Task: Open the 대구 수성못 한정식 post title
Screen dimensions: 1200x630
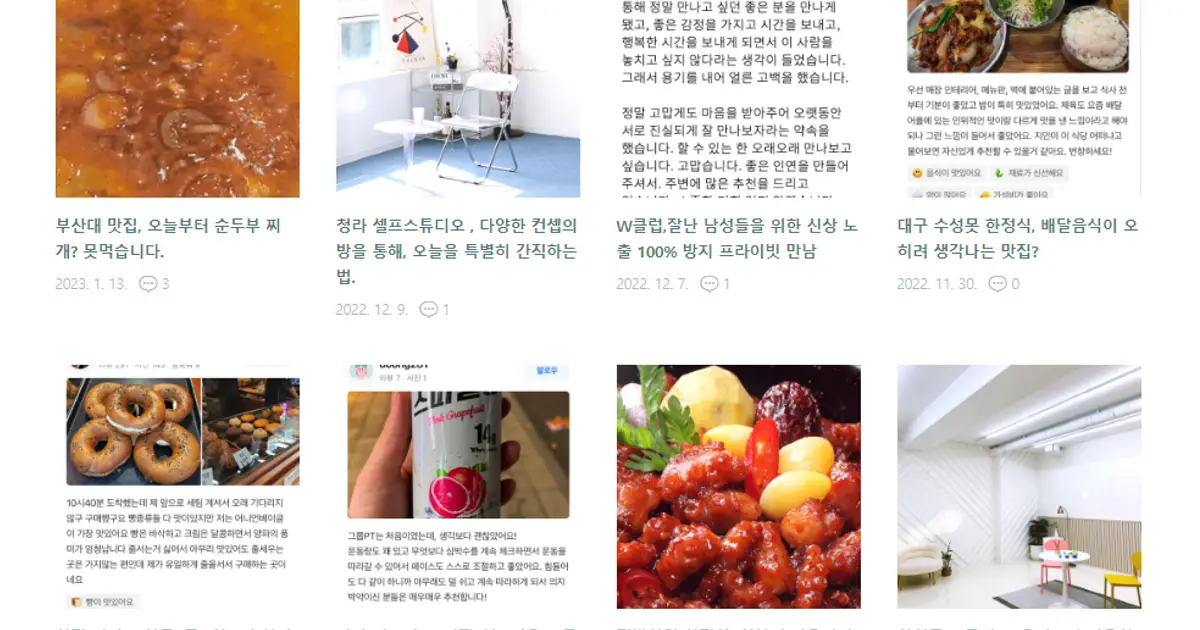Action: 1018,238
